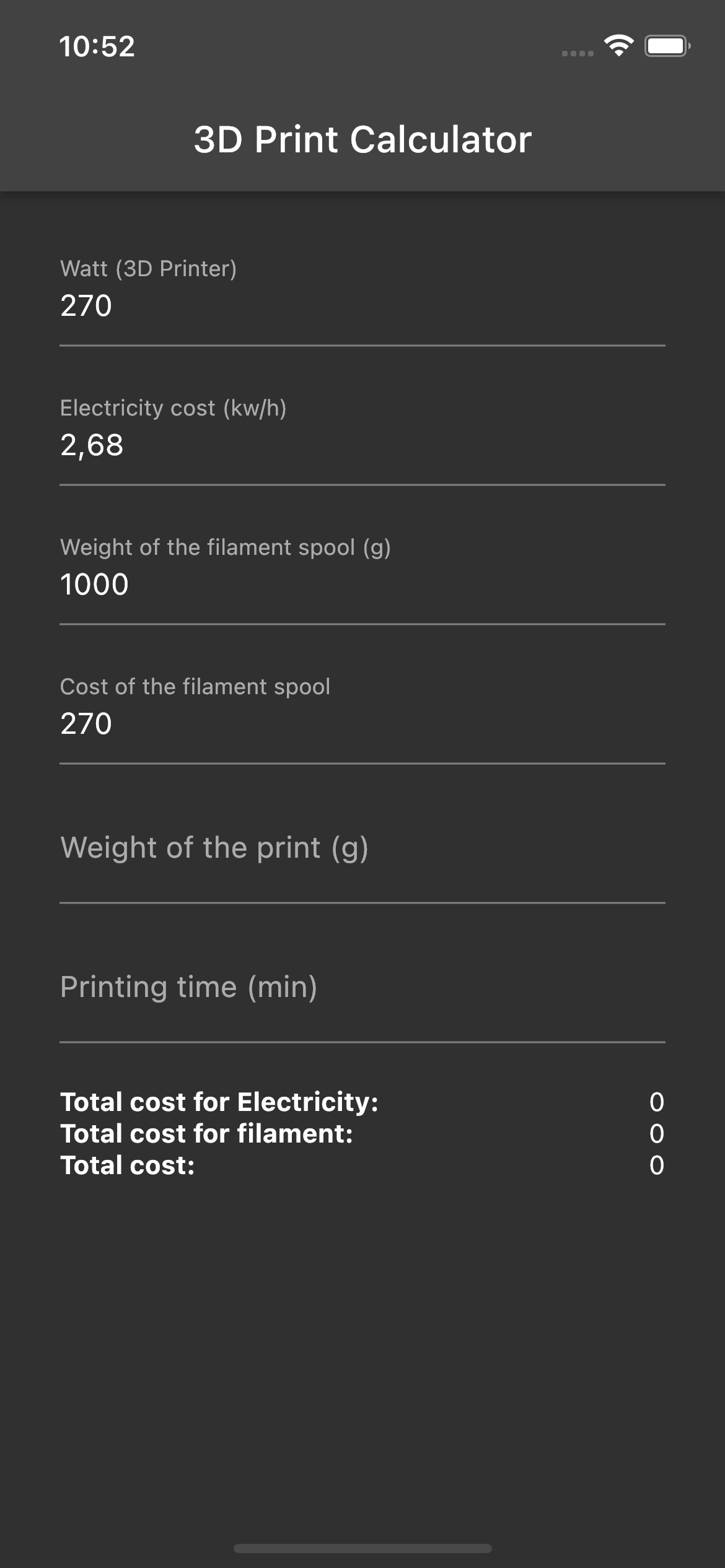Tap the Electricity cost (kw/h) label
This screenshot has height=1568, width=725.
[174, 408]
